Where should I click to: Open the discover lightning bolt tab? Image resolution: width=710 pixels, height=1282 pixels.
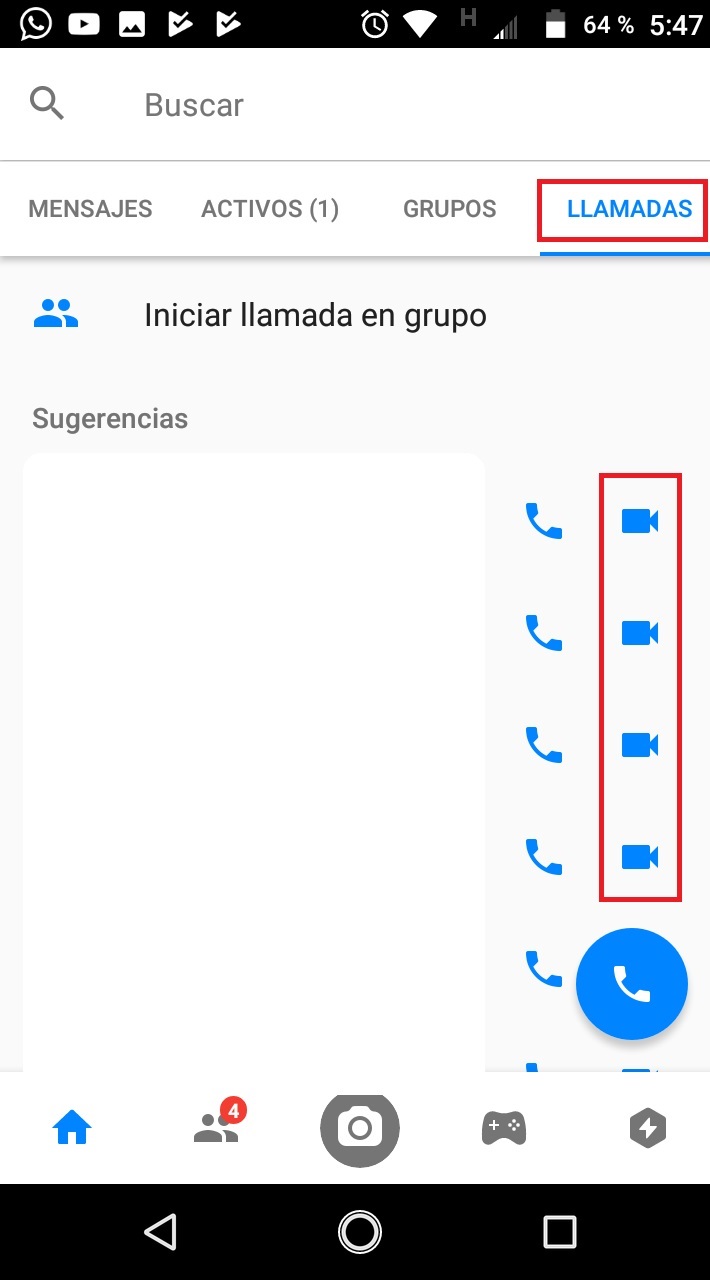pyautogui.click(x=648, y=1129)
